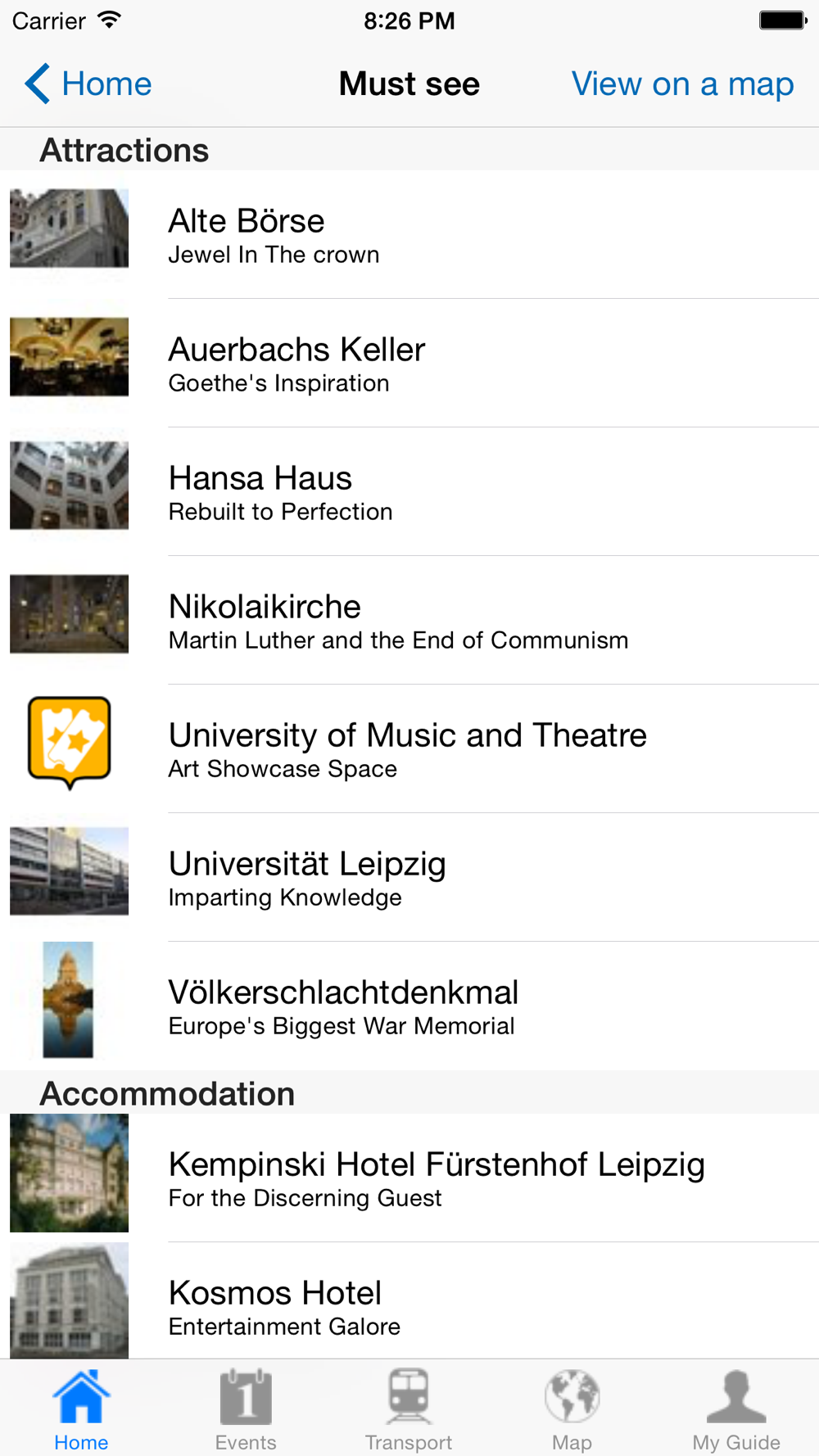Image resolution: width=819 pixels, height=1456 pixels.
Task: Switch to the Transport tab
Action: (409, 1410)
